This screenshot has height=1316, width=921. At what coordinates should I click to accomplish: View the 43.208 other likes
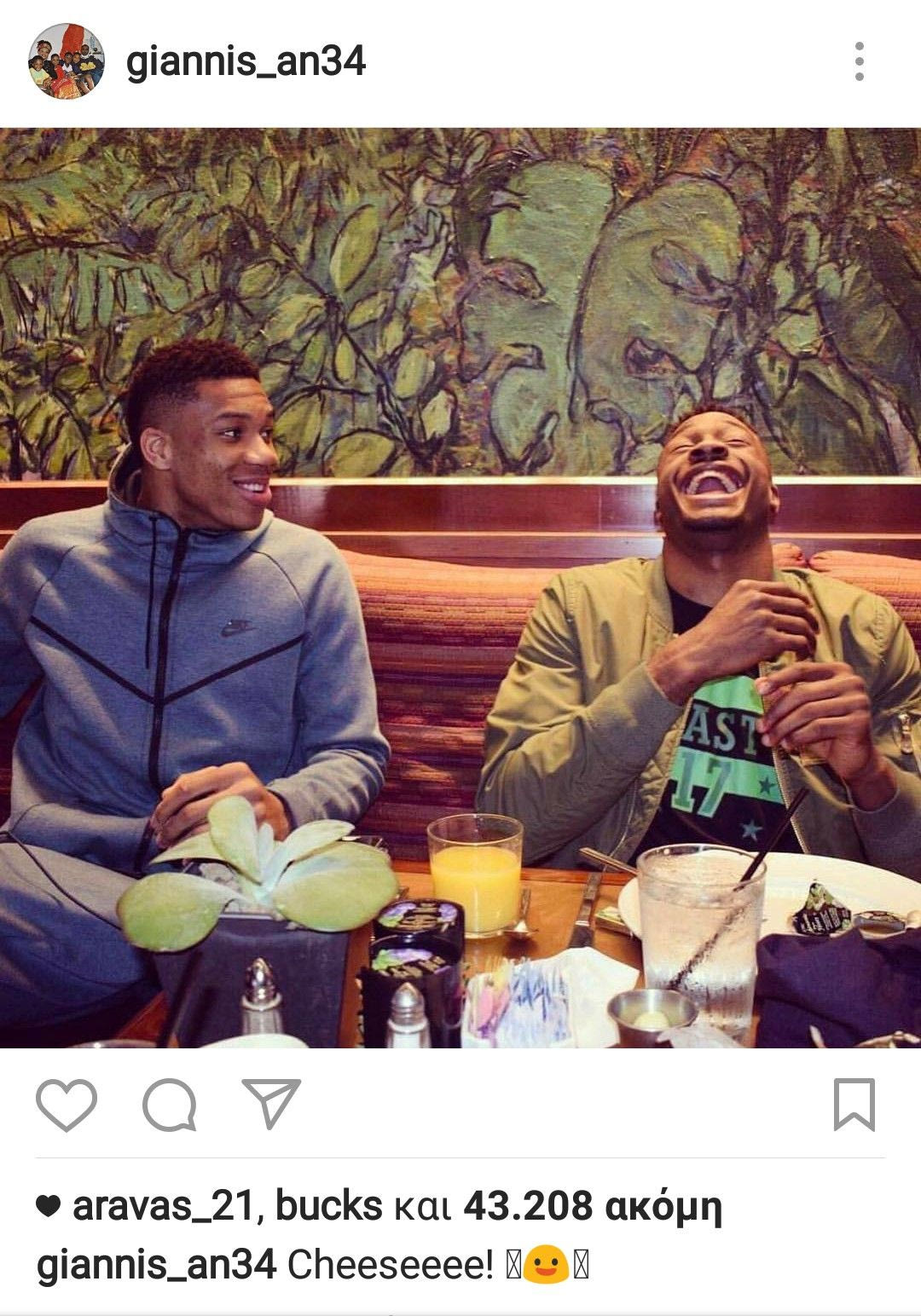click(x=592, y=1206)
